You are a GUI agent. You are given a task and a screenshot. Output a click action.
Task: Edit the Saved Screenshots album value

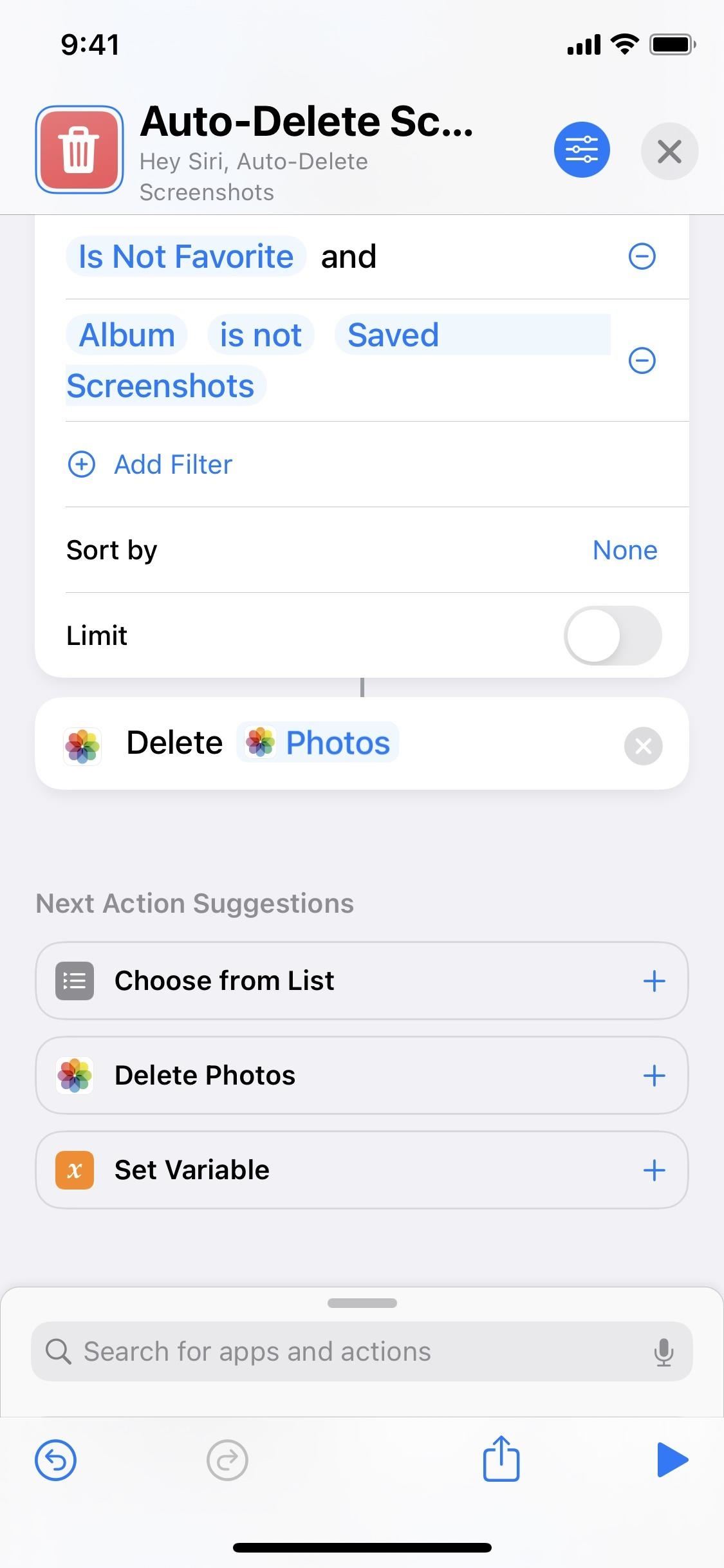tap(393, 335)
